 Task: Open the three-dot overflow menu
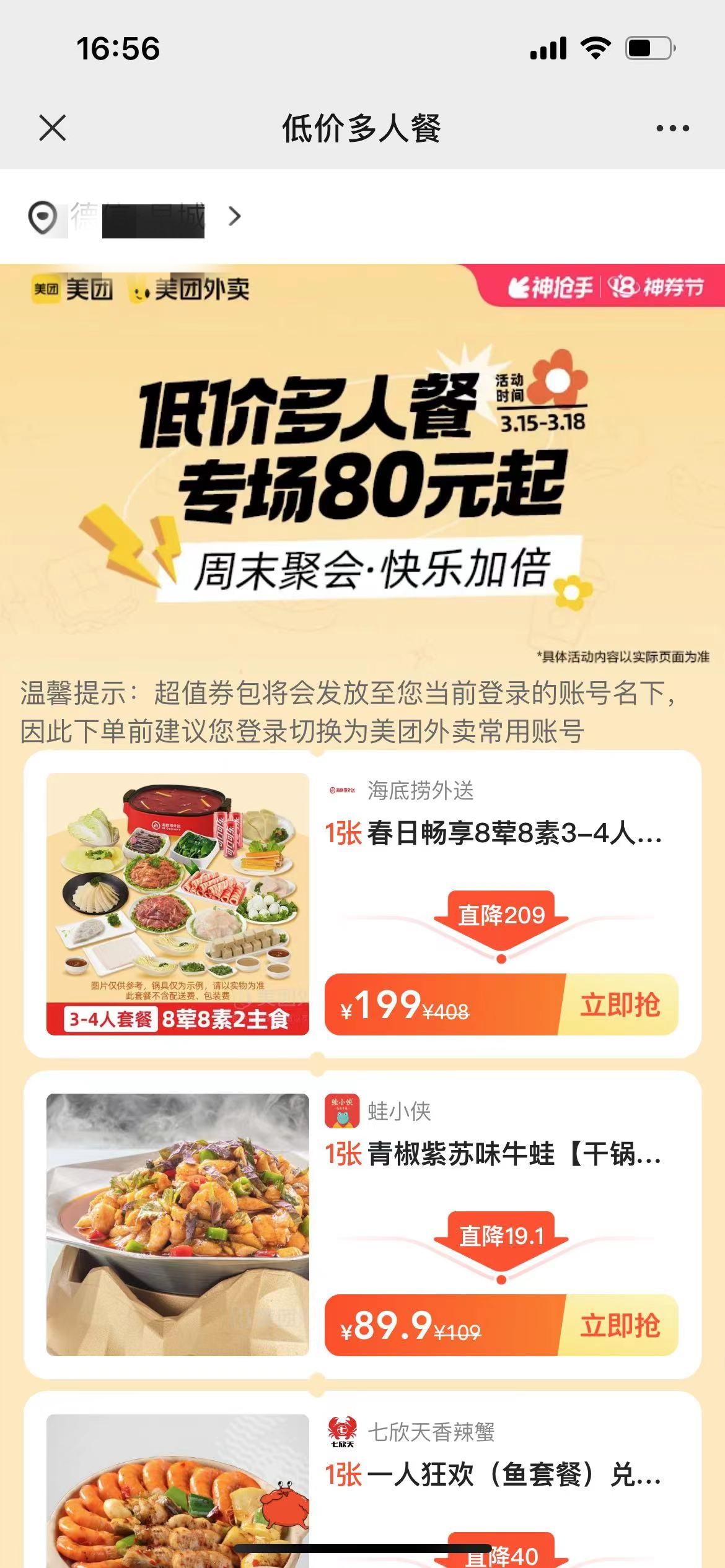(x=672, y=128)
